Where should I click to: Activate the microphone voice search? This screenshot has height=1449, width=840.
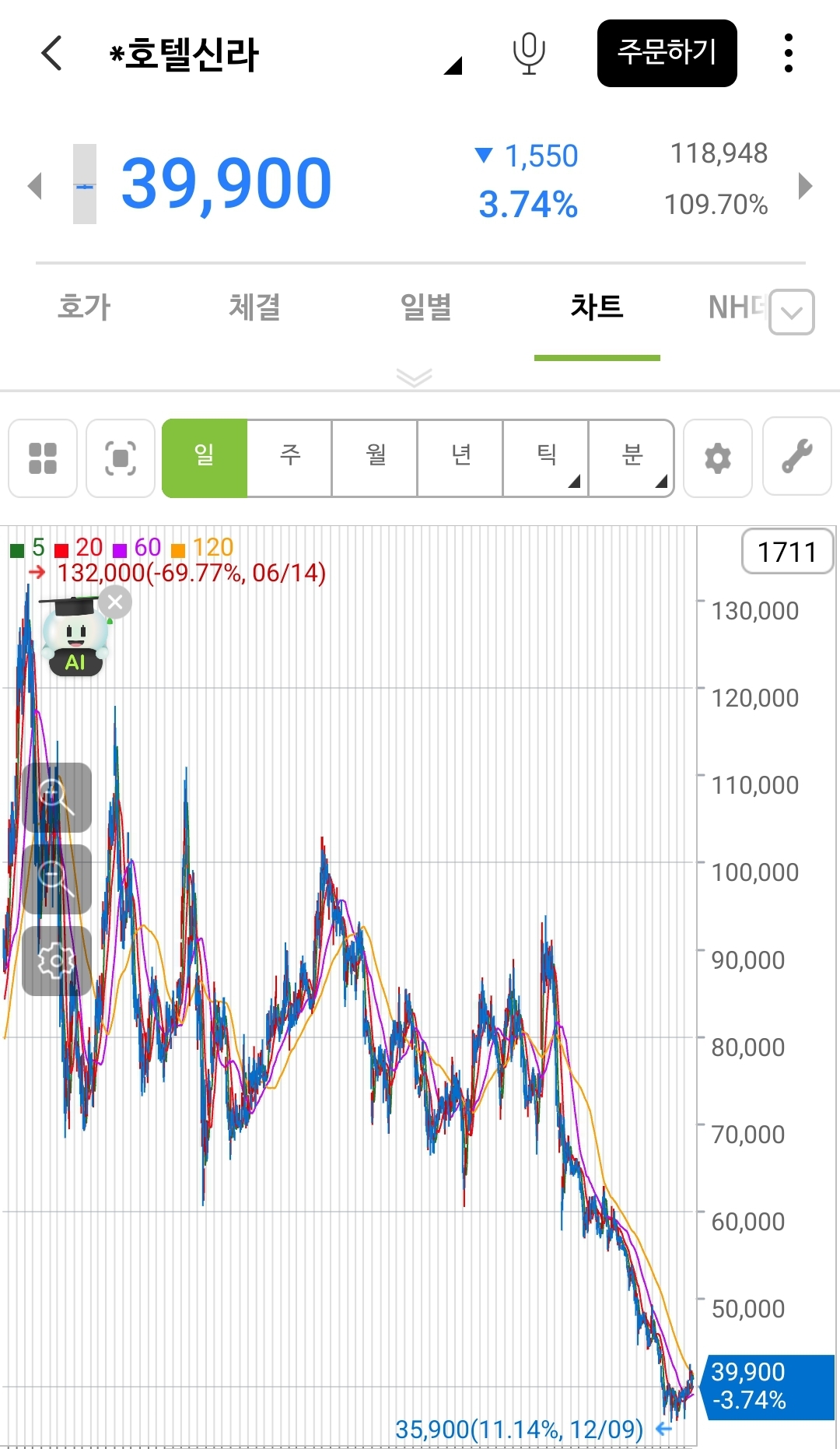click(529, 53)
